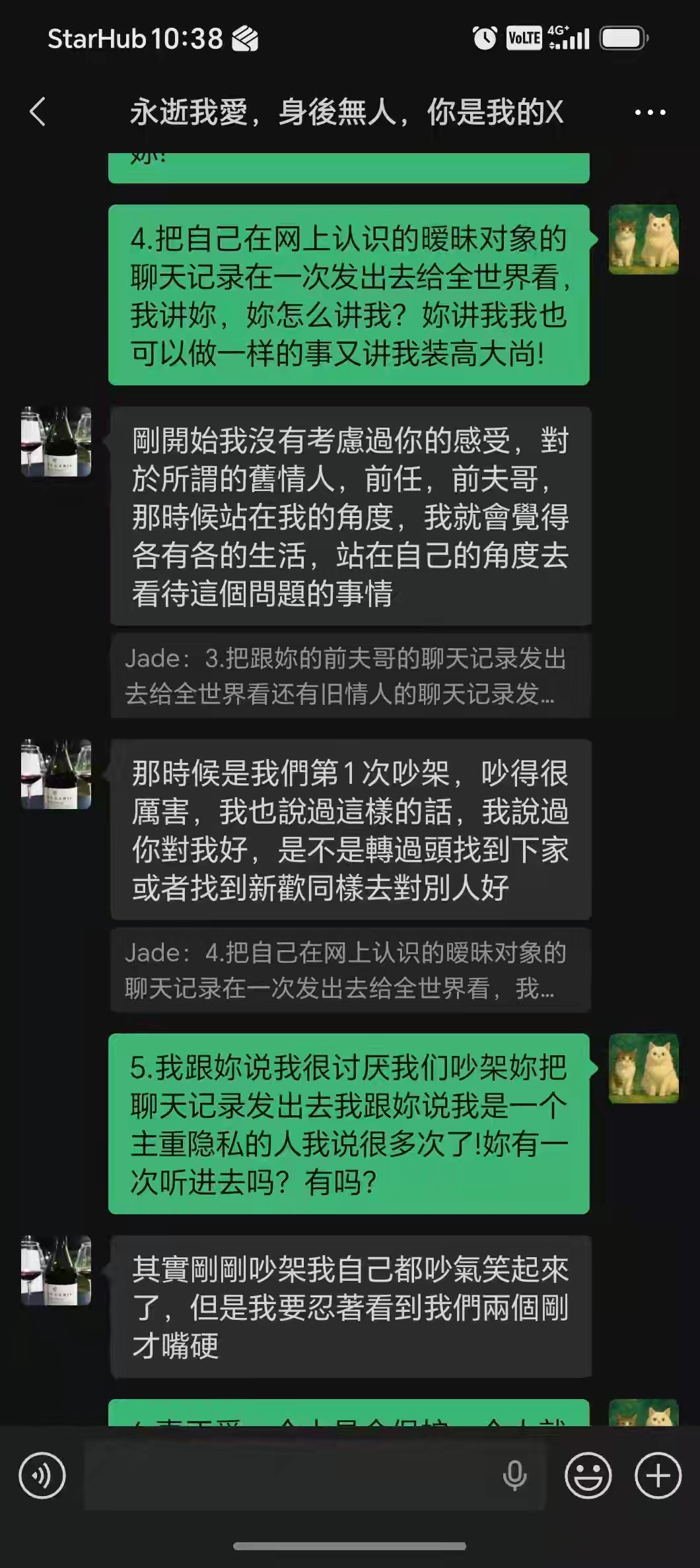700x1568 pixels.
Task: Open the three-dot chat options menu
Action: click(x=650, y=112)
